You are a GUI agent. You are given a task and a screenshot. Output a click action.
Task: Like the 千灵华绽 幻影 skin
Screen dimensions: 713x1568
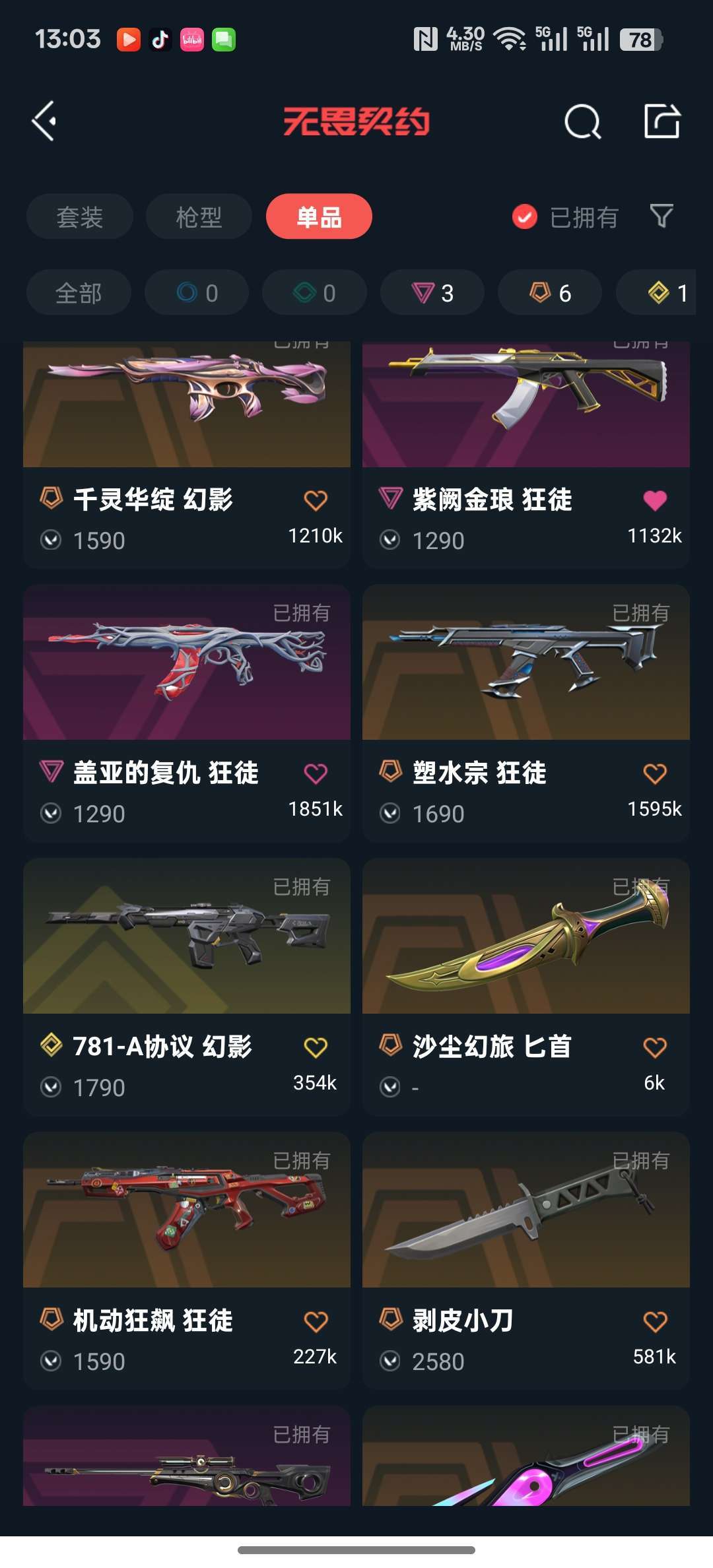316,500
